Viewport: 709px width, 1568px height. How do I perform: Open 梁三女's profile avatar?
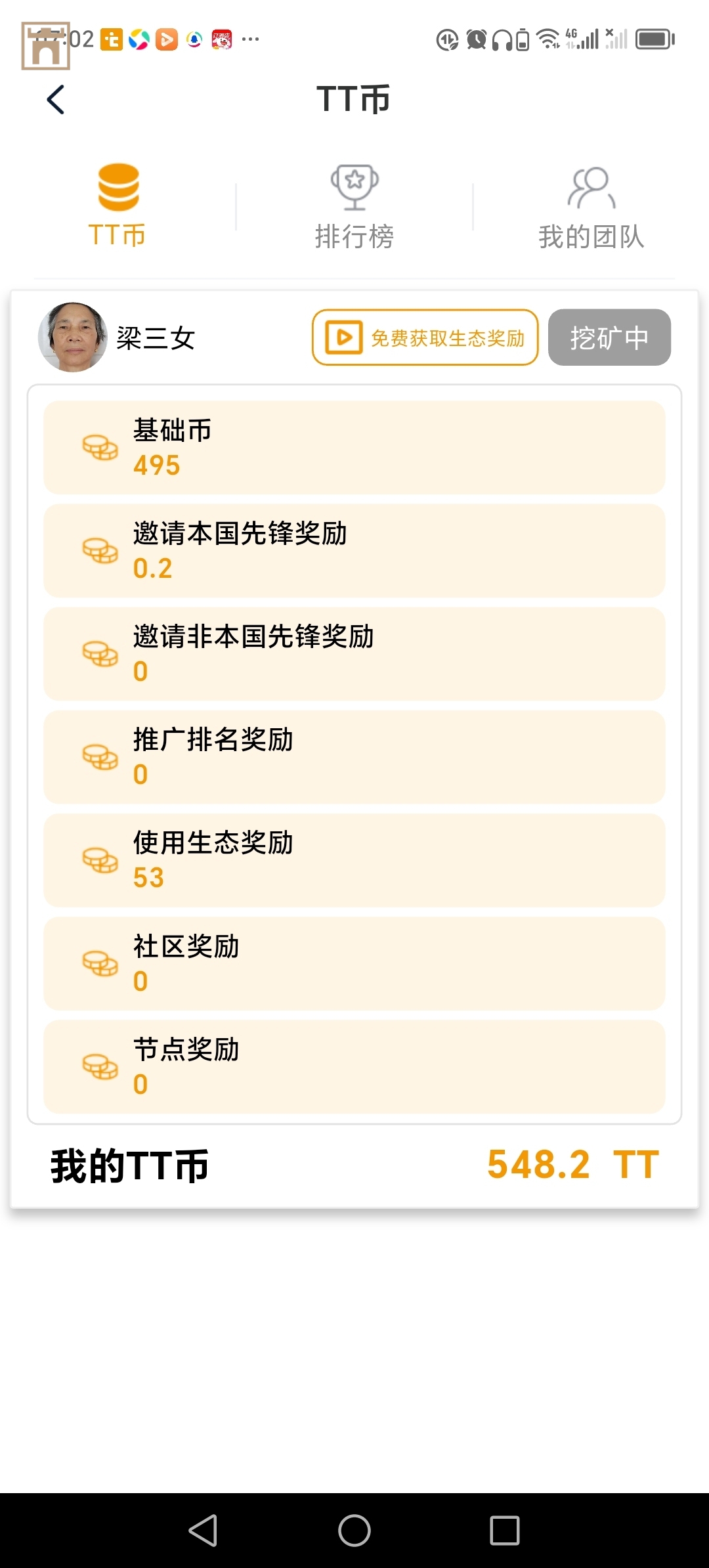point(73,338)
